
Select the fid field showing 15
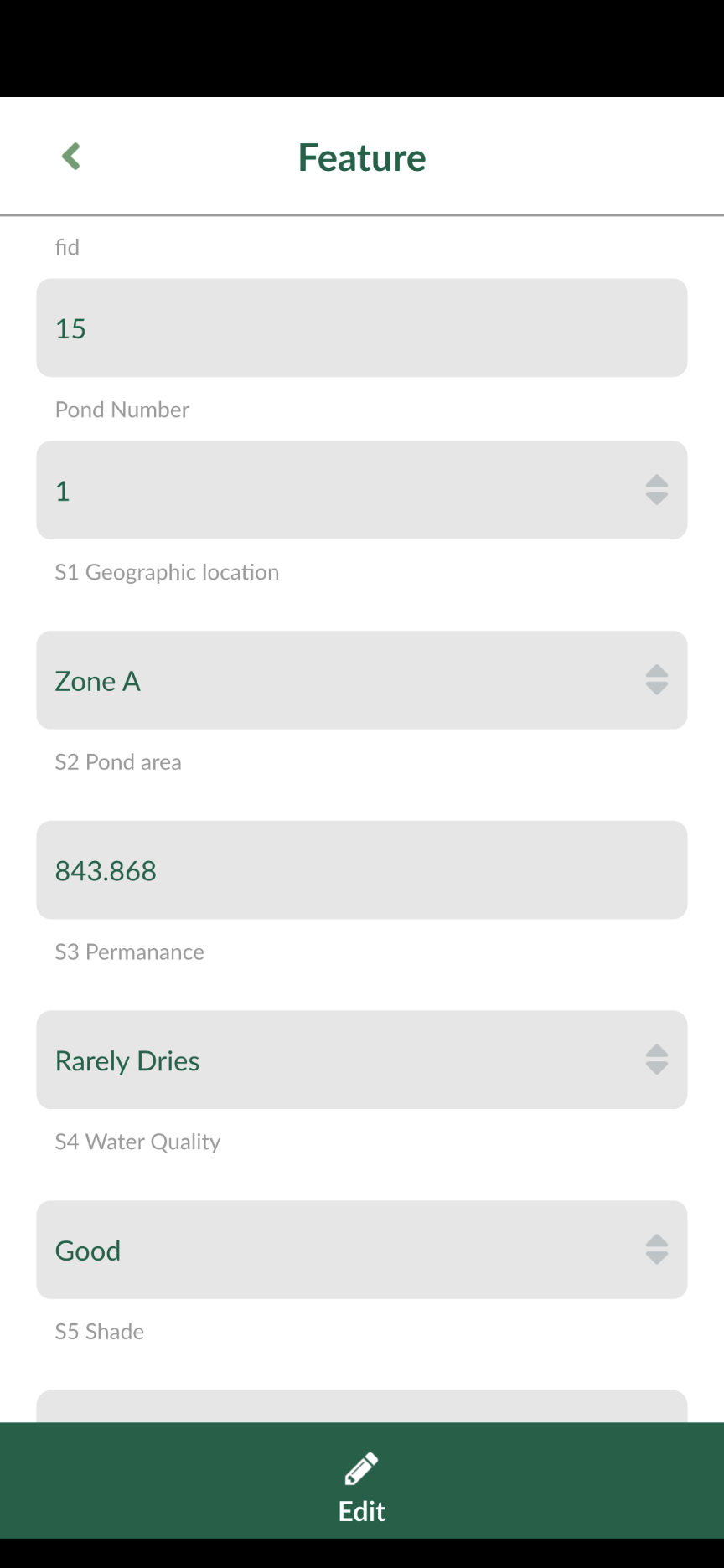[362, 328]
